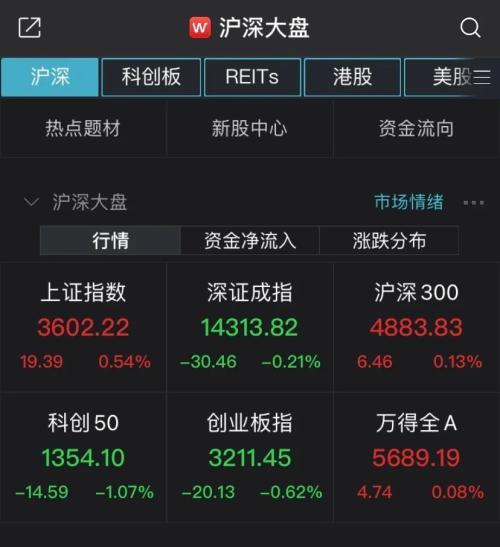
Task: Open 热点题材
Action: click(83, 128)
